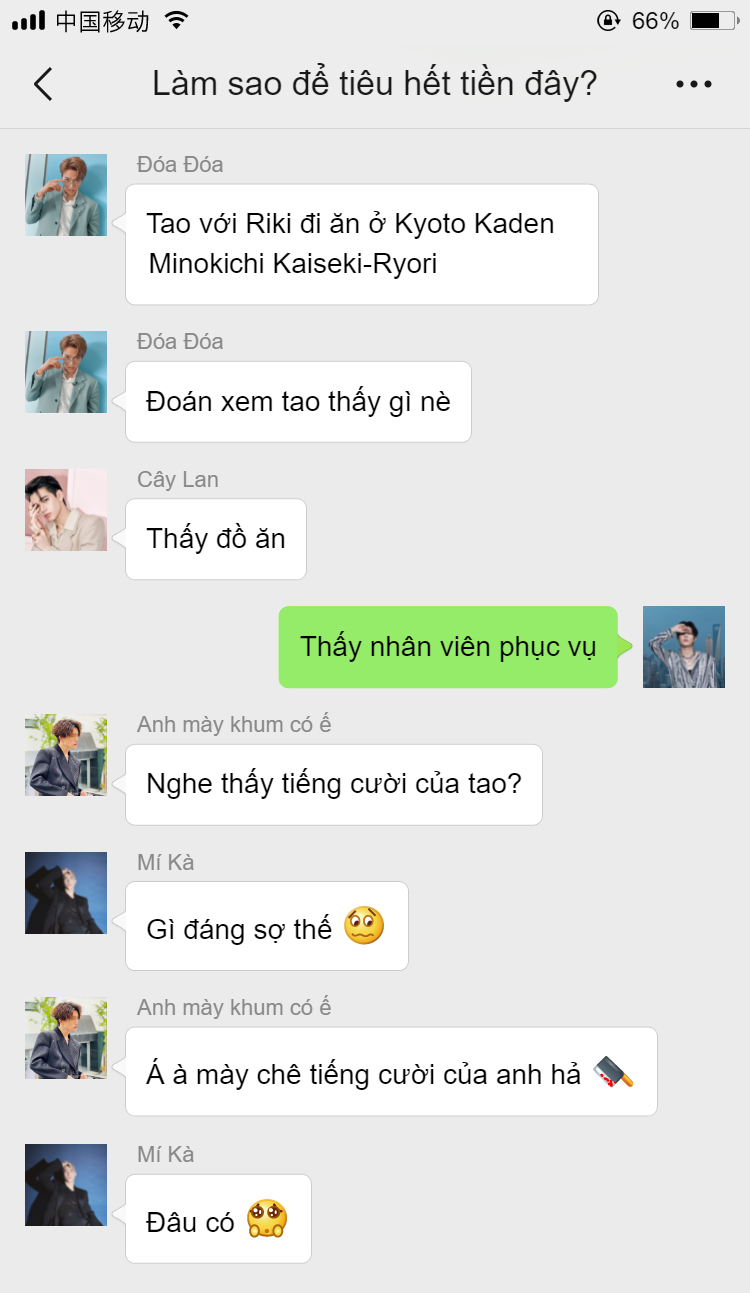Tap Mí Kà's avatar next to "Gì đáng sợ thế"
The height and width of the screenshot is (1293, 750).
[x=66, y=893]
